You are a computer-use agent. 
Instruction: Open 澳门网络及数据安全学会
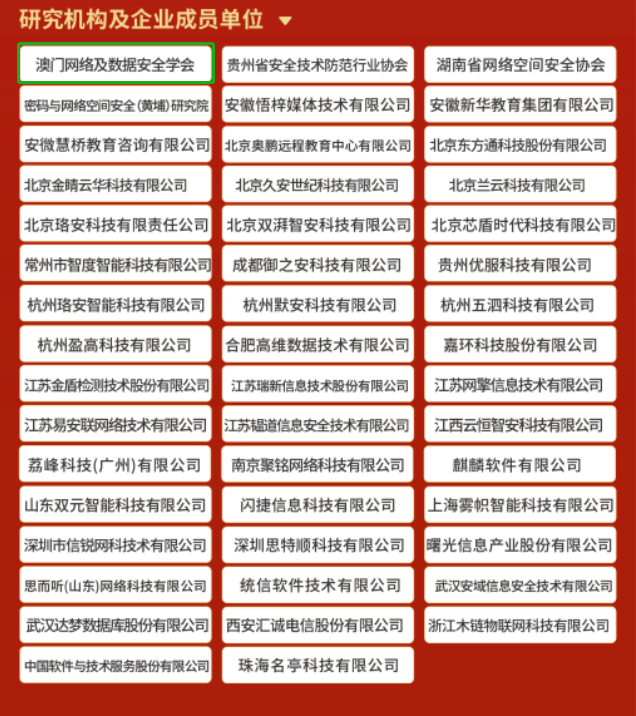(116, 64)
